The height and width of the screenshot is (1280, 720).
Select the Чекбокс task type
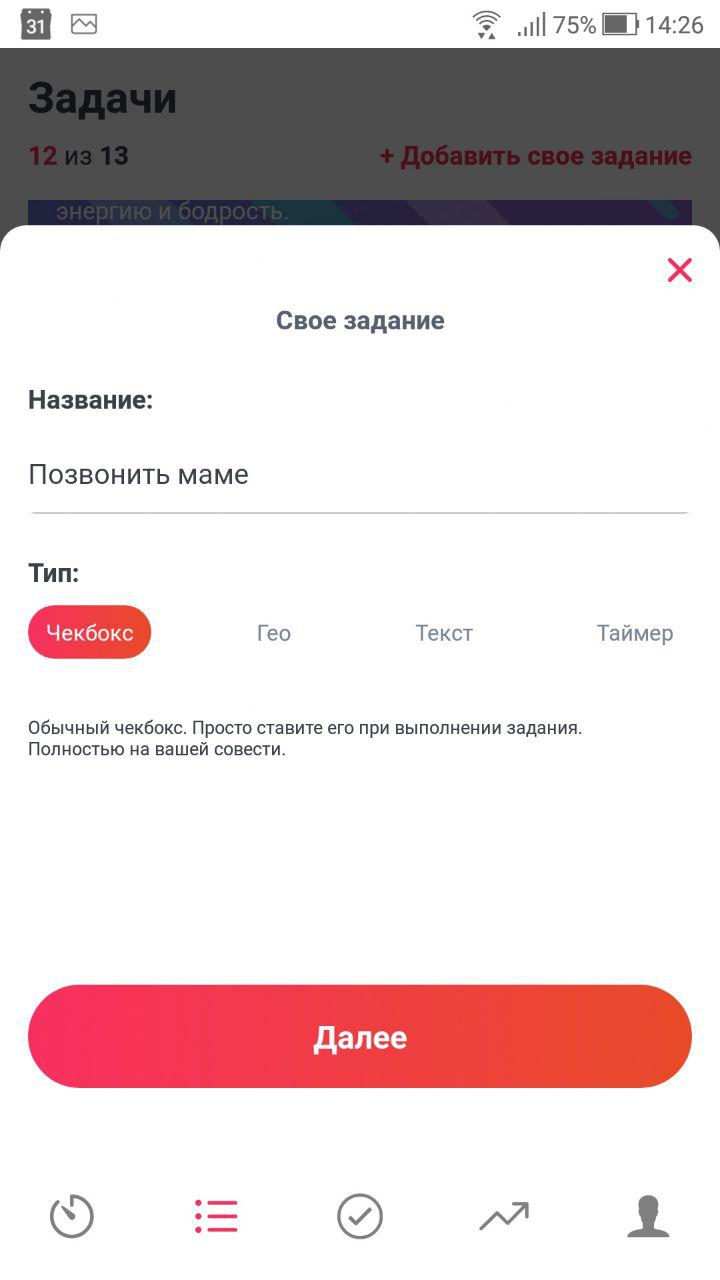89,632
